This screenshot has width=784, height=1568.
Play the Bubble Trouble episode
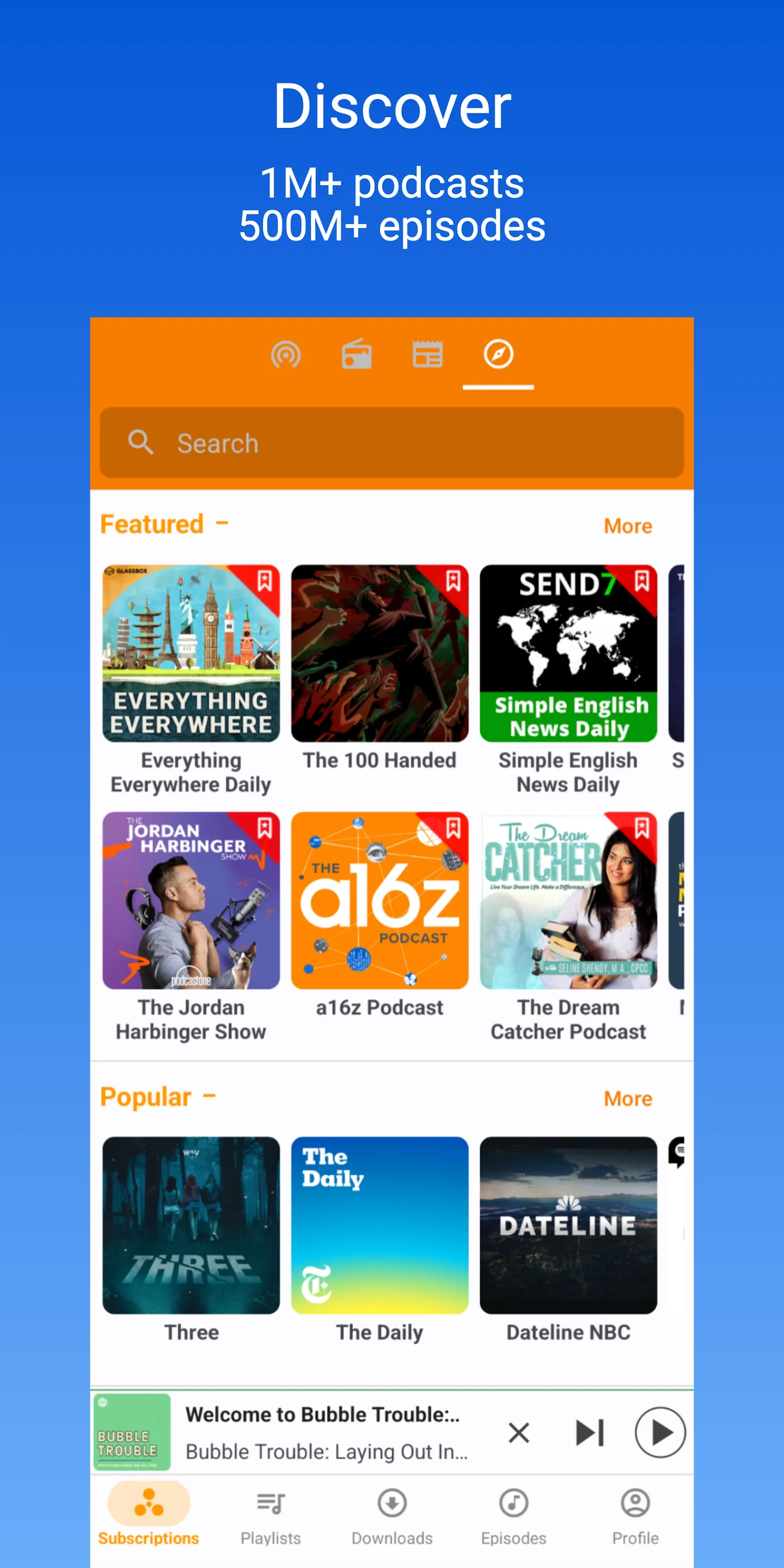[661, 1433]
